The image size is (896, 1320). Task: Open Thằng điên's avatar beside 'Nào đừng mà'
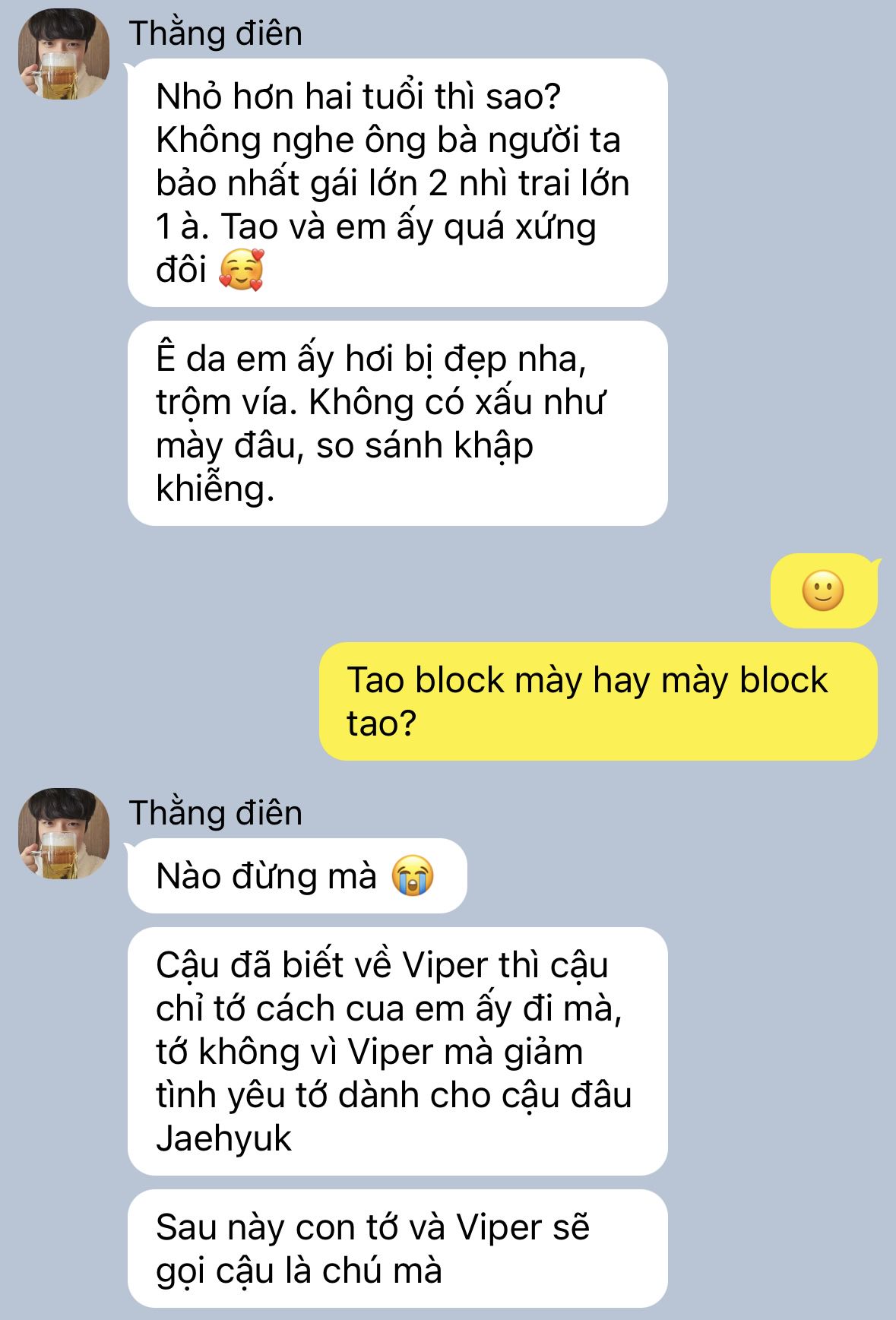pos(64,834)
